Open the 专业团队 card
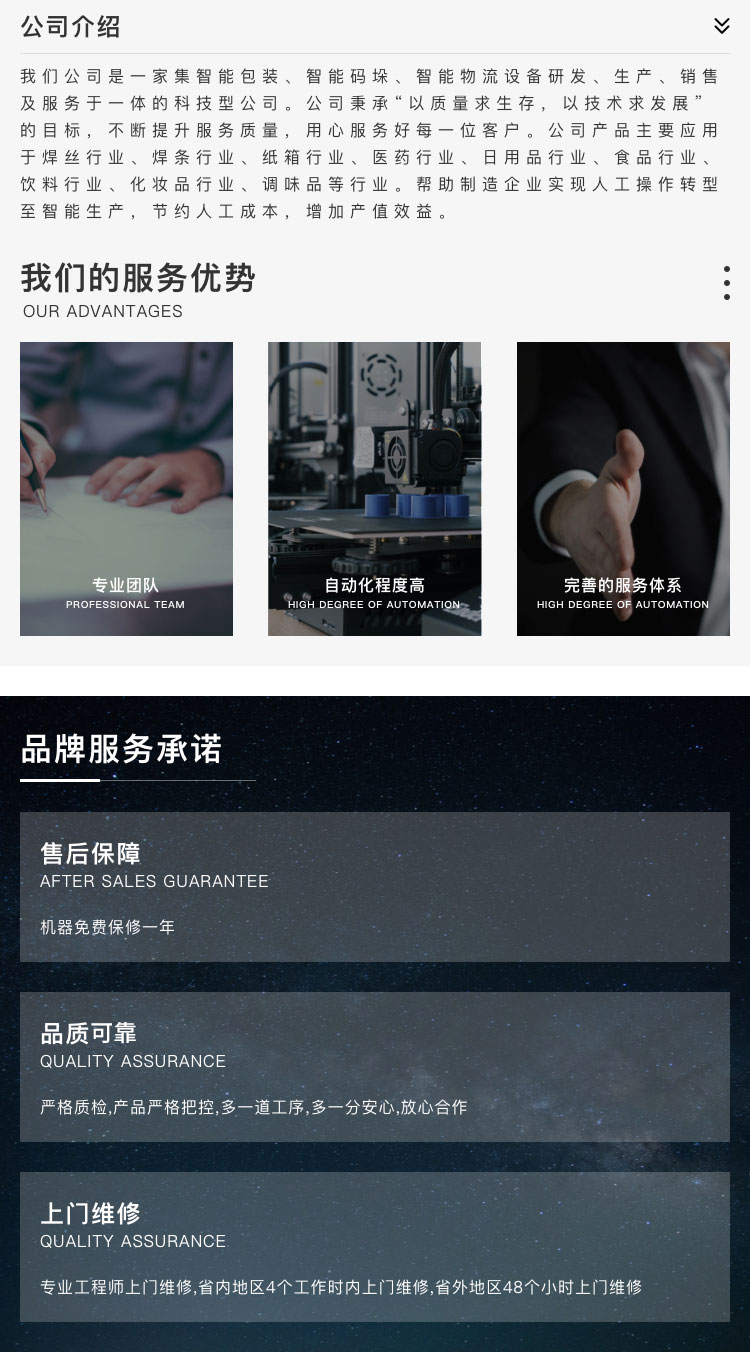Image resolution: width=750 pixels, height=1352 pixels. point(126,489)
